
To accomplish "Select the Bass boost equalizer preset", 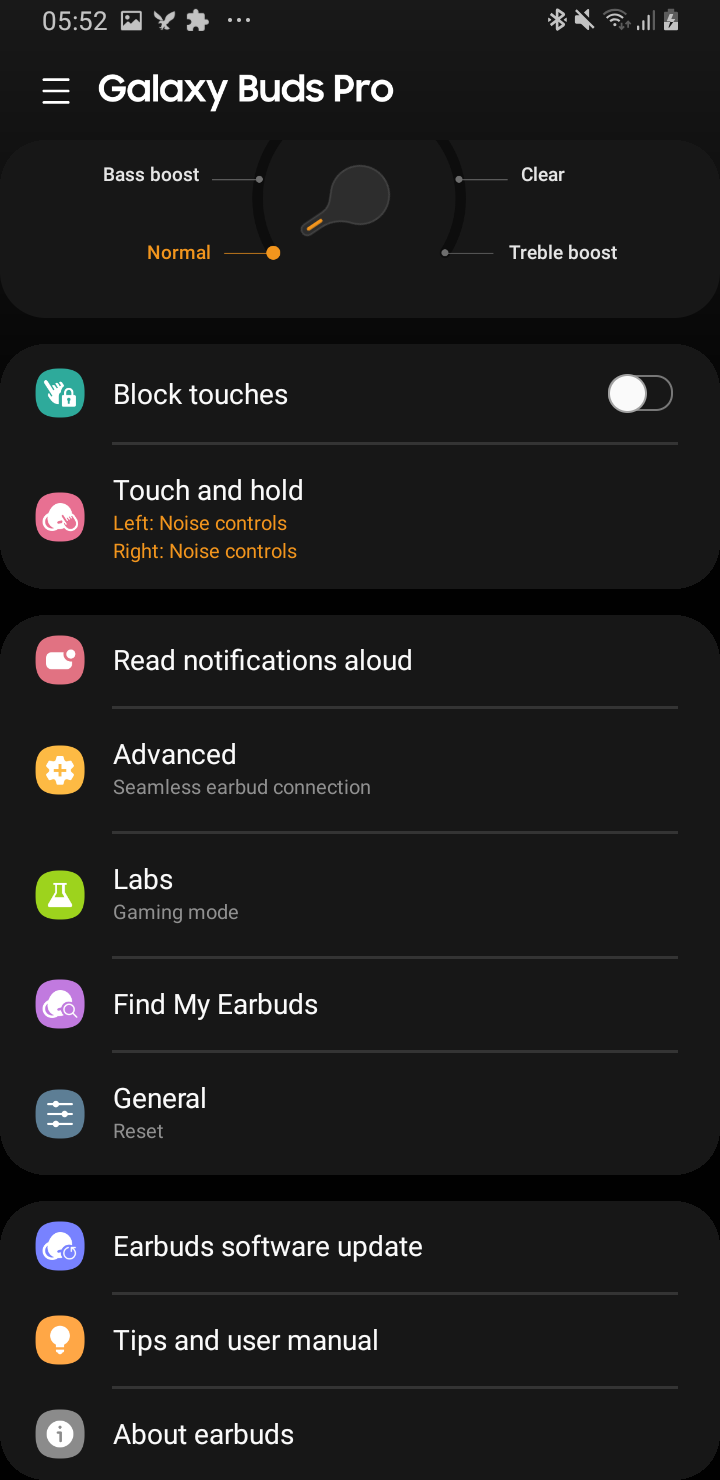I will [x=152, y=175].
